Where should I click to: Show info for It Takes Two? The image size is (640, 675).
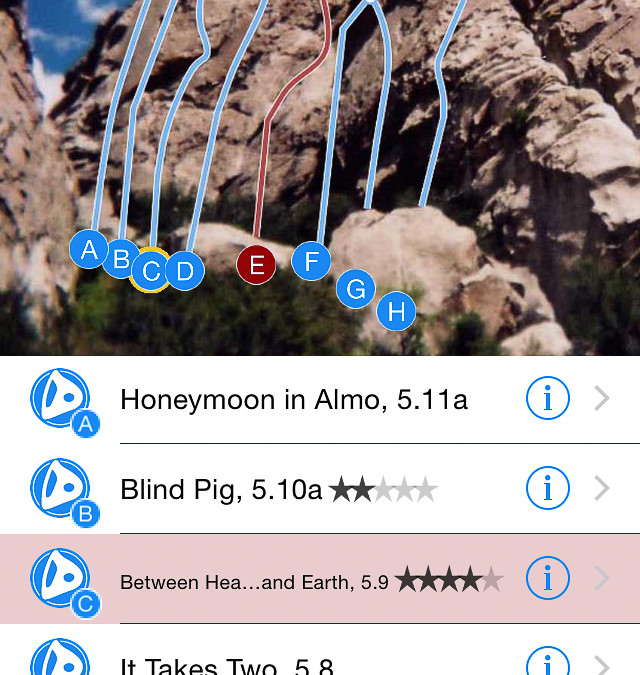[547, 662]
